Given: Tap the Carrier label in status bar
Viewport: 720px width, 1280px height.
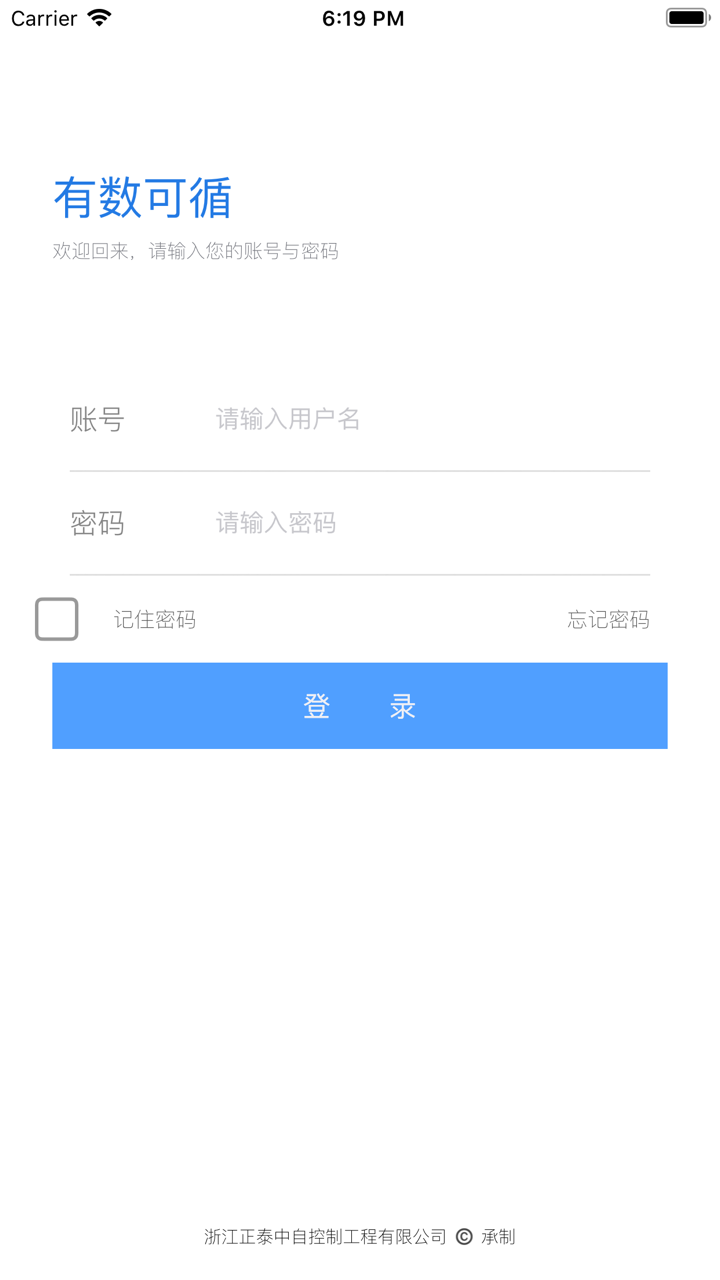Looking at the screenshot, I should click(x=43, y=17).
